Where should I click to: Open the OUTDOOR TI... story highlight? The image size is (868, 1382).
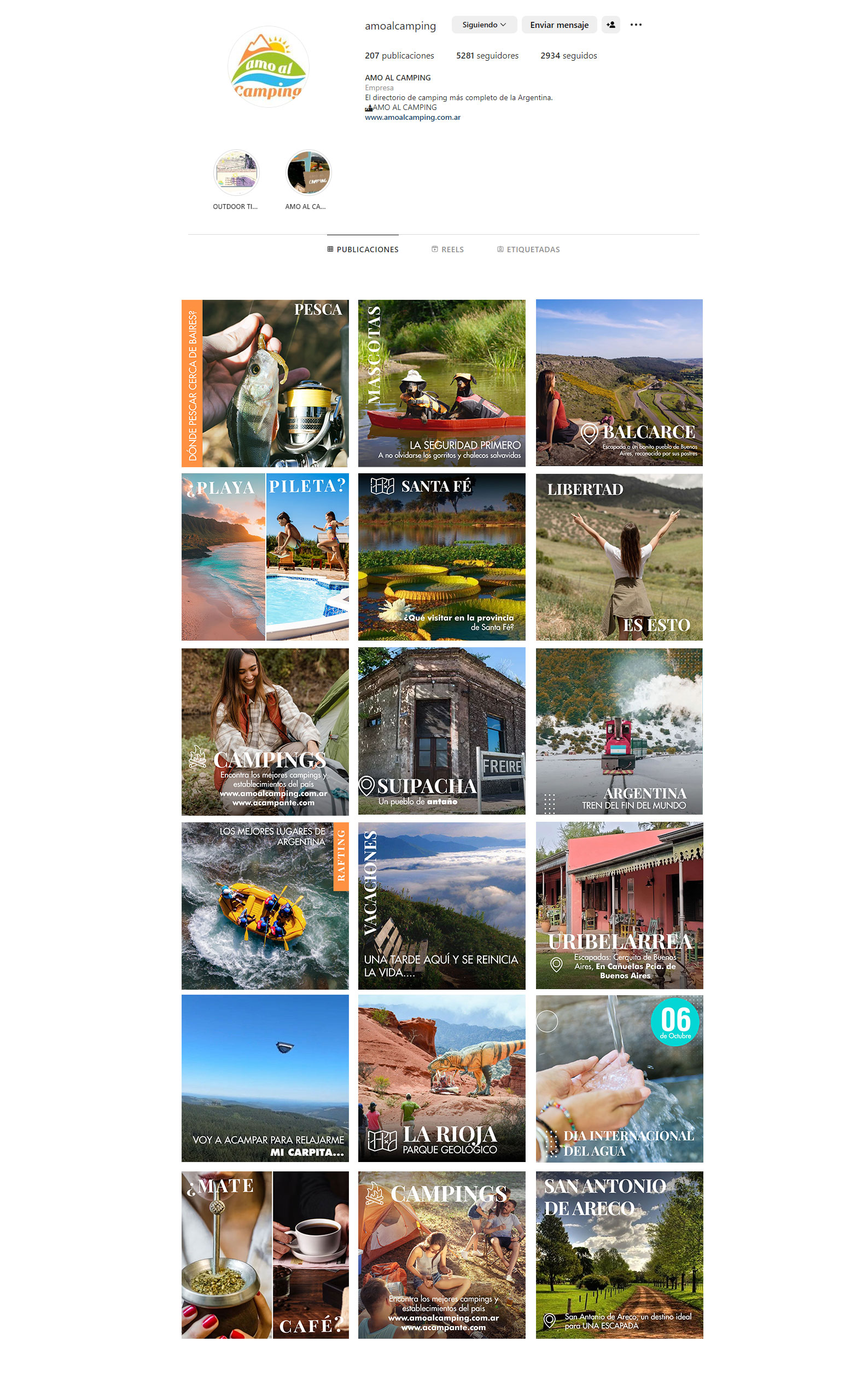236,173
